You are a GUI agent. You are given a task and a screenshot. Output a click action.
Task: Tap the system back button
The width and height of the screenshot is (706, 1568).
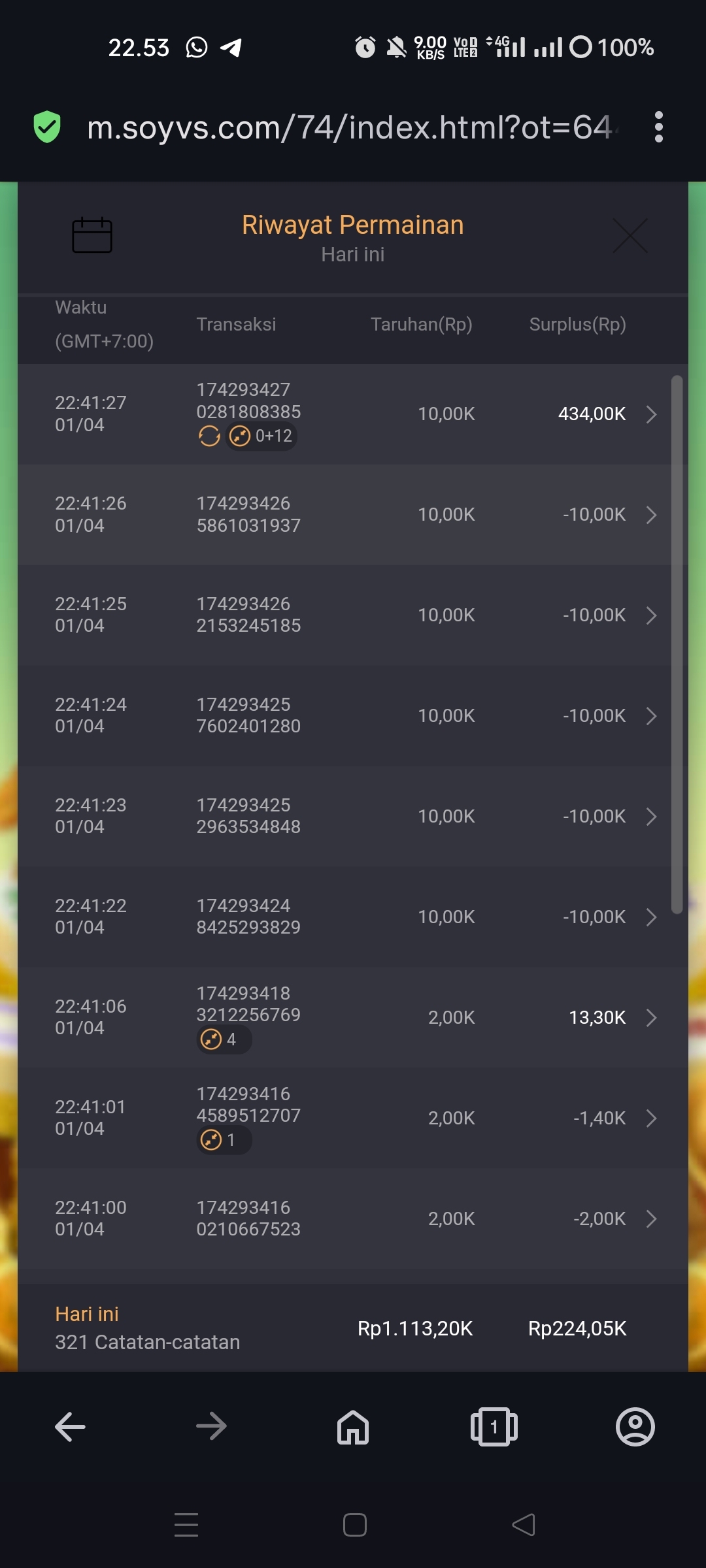coord(523,1525)
